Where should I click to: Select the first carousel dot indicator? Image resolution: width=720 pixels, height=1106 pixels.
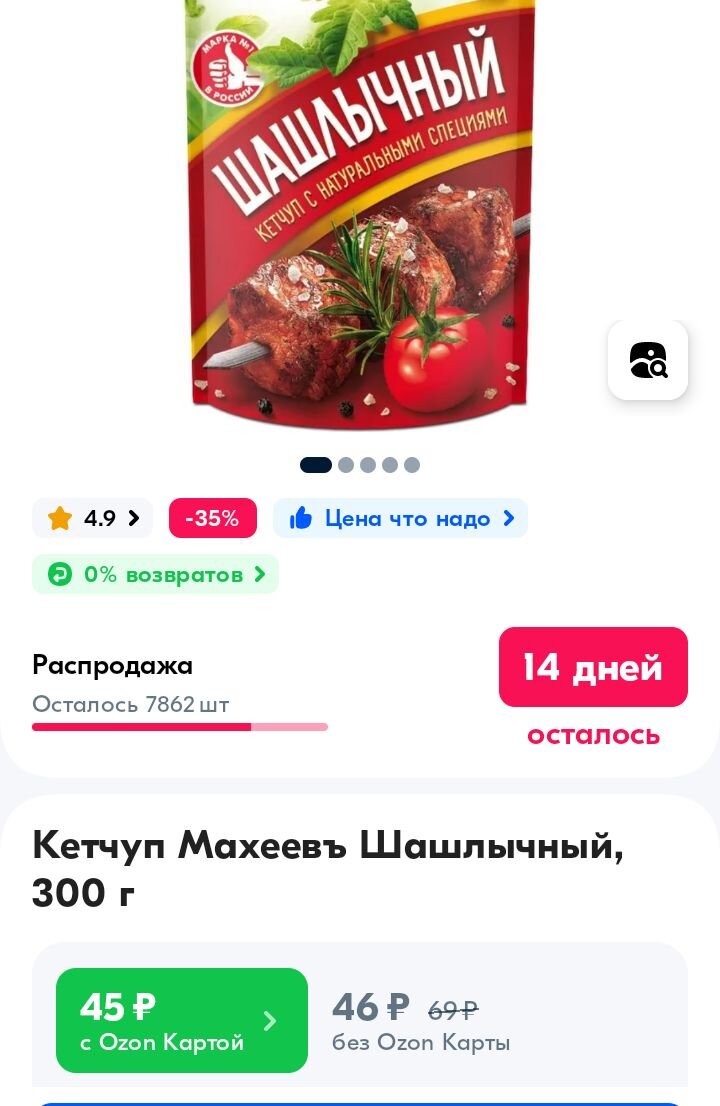click(x=316, y=465)
